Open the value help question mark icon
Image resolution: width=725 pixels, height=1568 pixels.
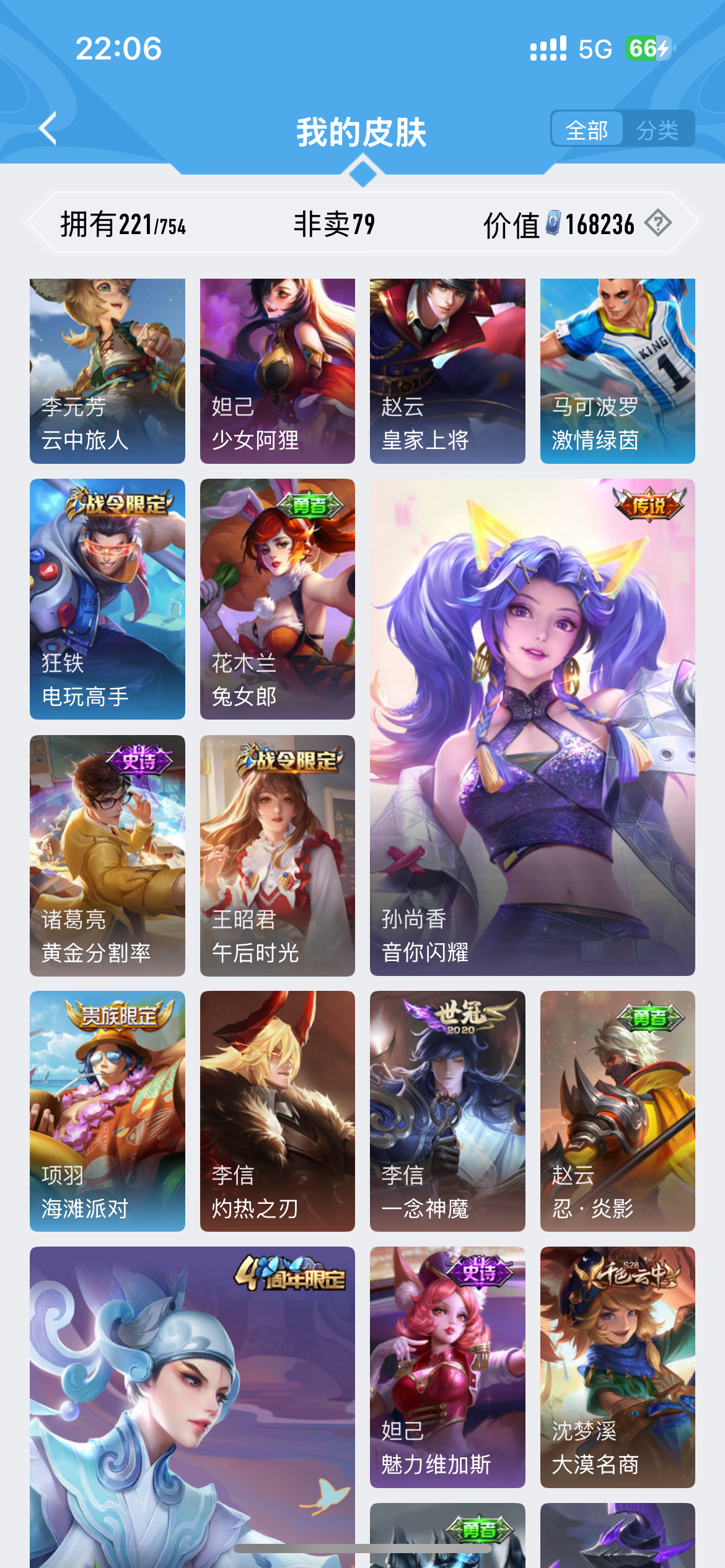pyautogui.click(x=657, y=223)
